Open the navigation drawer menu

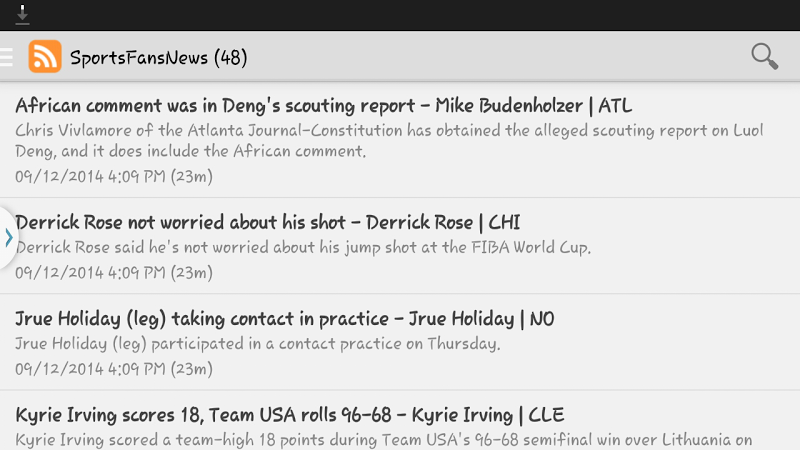point(7,57)
